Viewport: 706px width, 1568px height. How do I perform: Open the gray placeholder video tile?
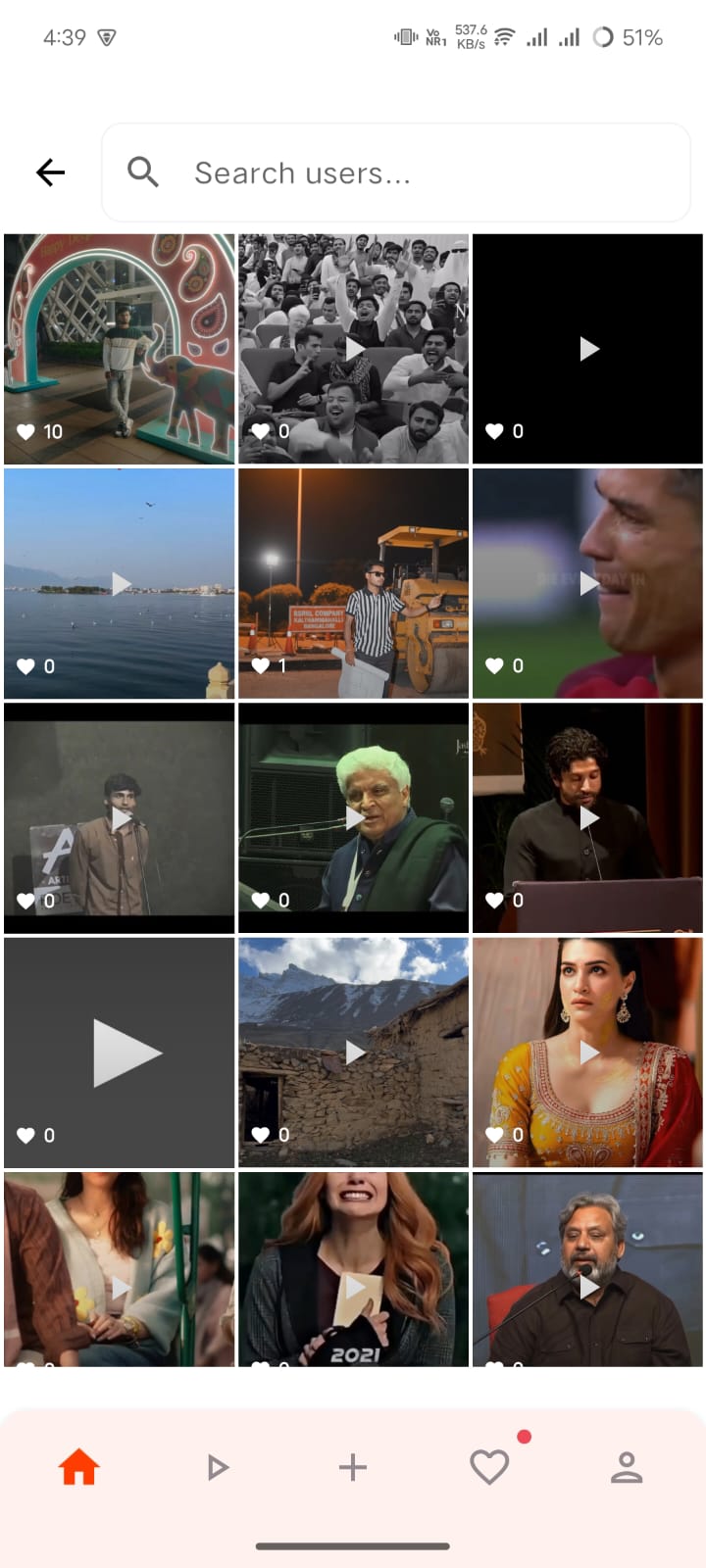(x=120, y=1053)
